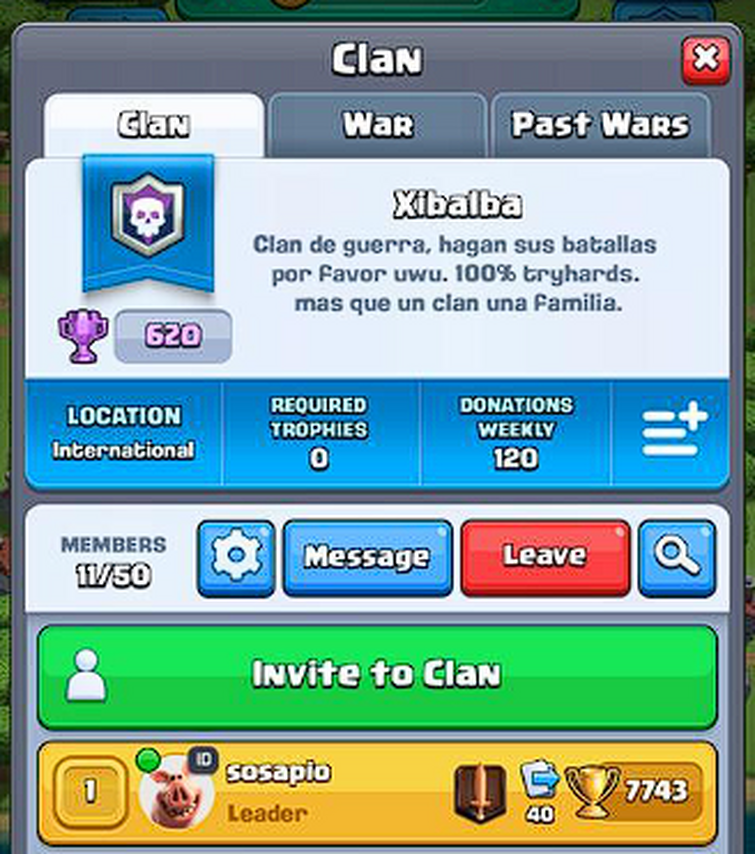This screenshot has width=755, height=854.
Task: Open the Past Wars tab
Action: (601, 125)
